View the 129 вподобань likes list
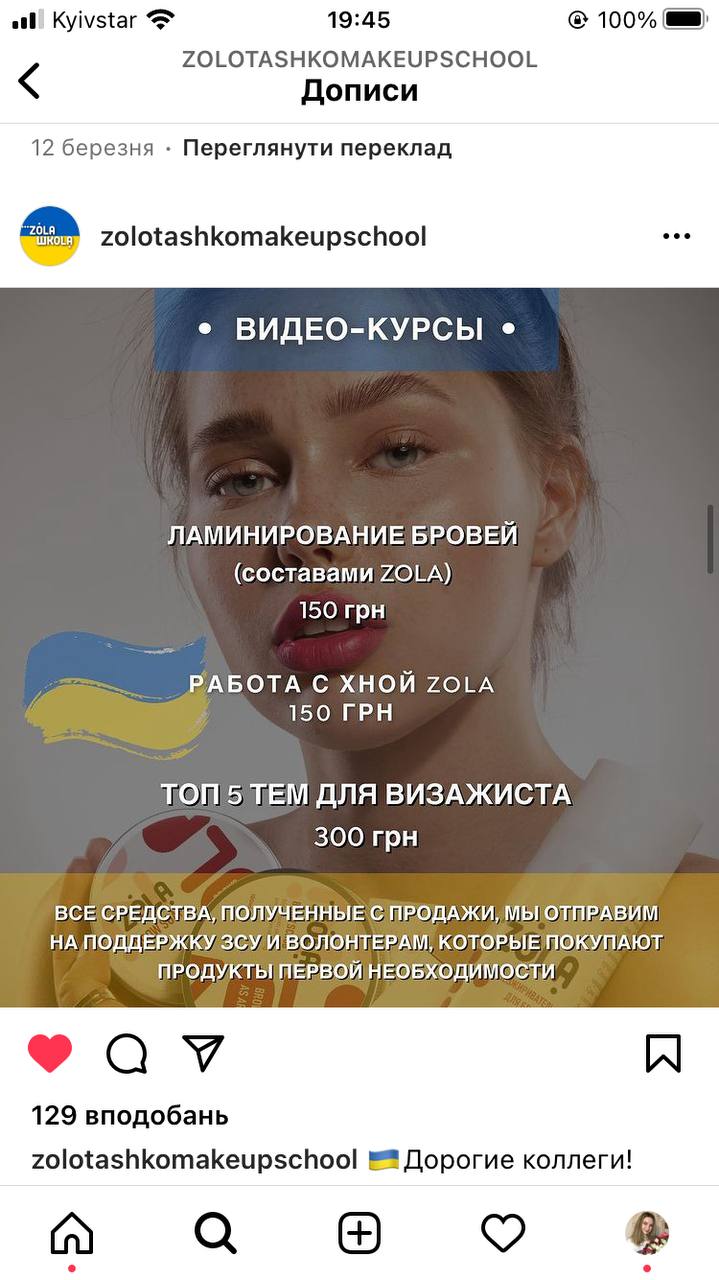The width and height of the screenshot is (719, 1280). 130,1115
